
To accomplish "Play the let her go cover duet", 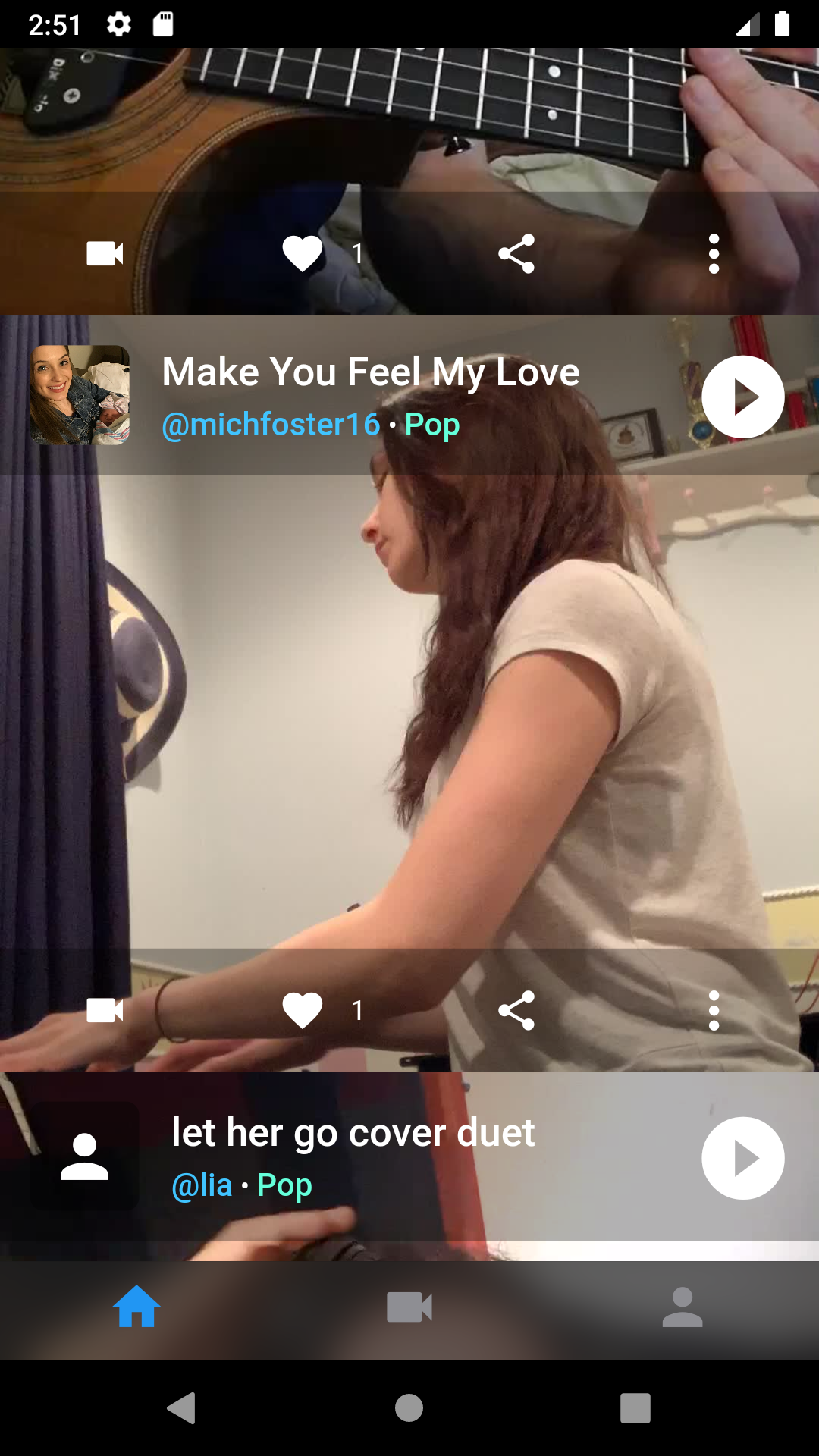I will pyautogui.click(x=742, y=1158).
